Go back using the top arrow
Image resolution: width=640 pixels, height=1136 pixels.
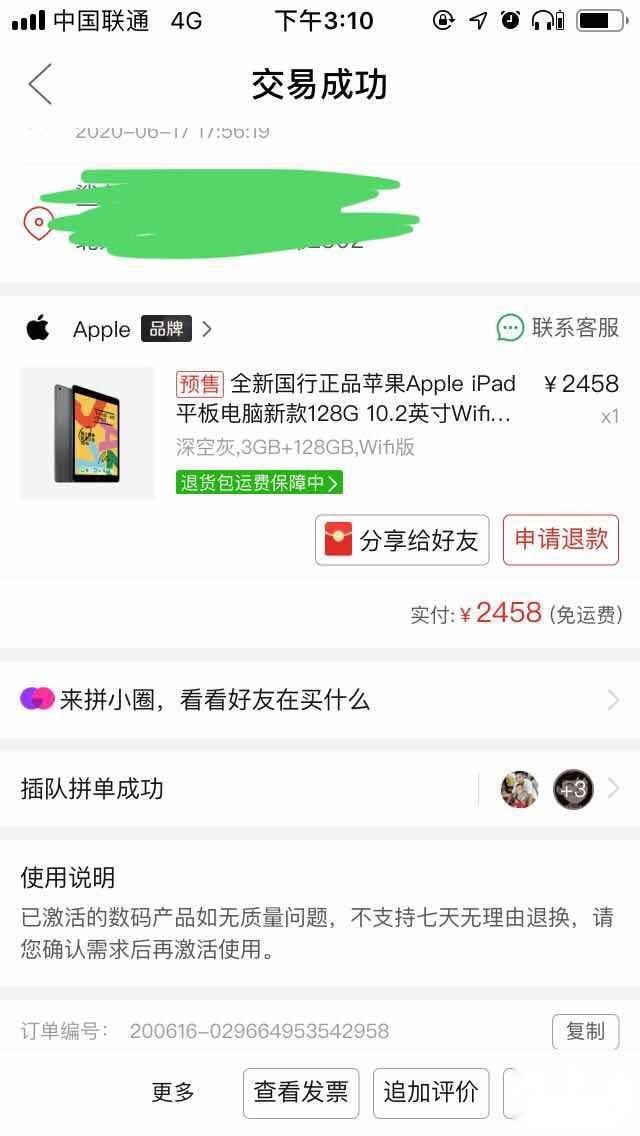pyautogui.click(x=40, y=84)
